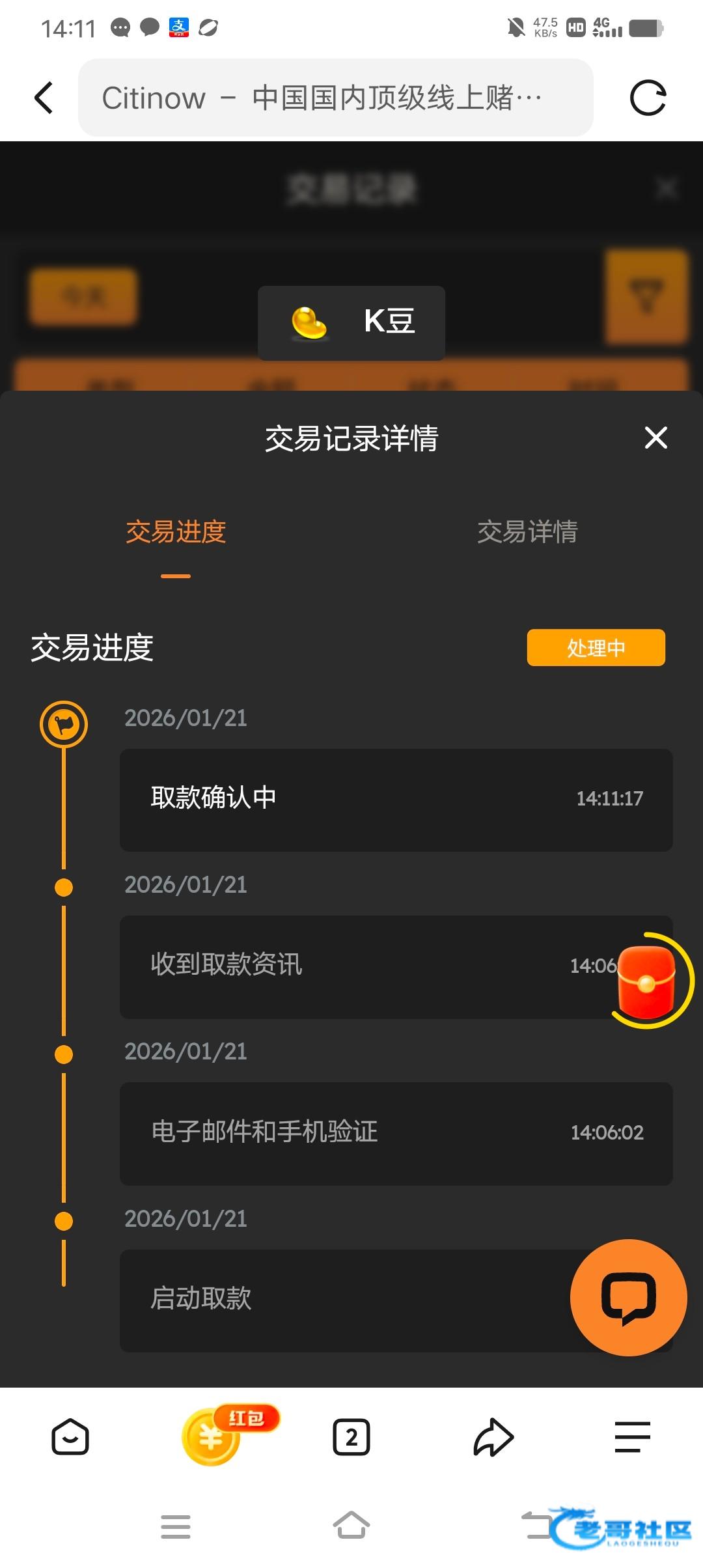Open the browser menu with three lines
The width and height of the screenshot is (703, 1568).
click(632, 1437)
